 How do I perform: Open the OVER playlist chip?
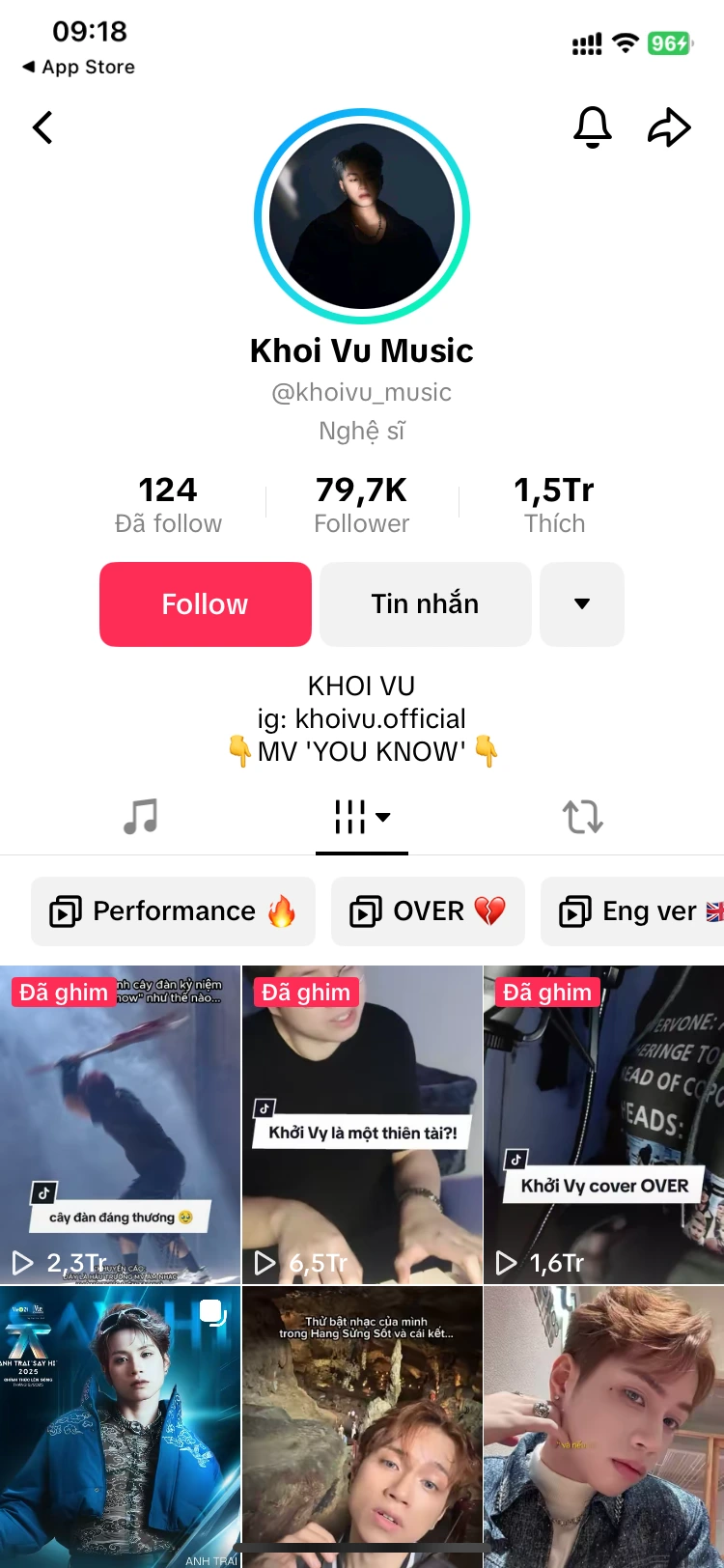pyautogui.click(x=429, y=911)
